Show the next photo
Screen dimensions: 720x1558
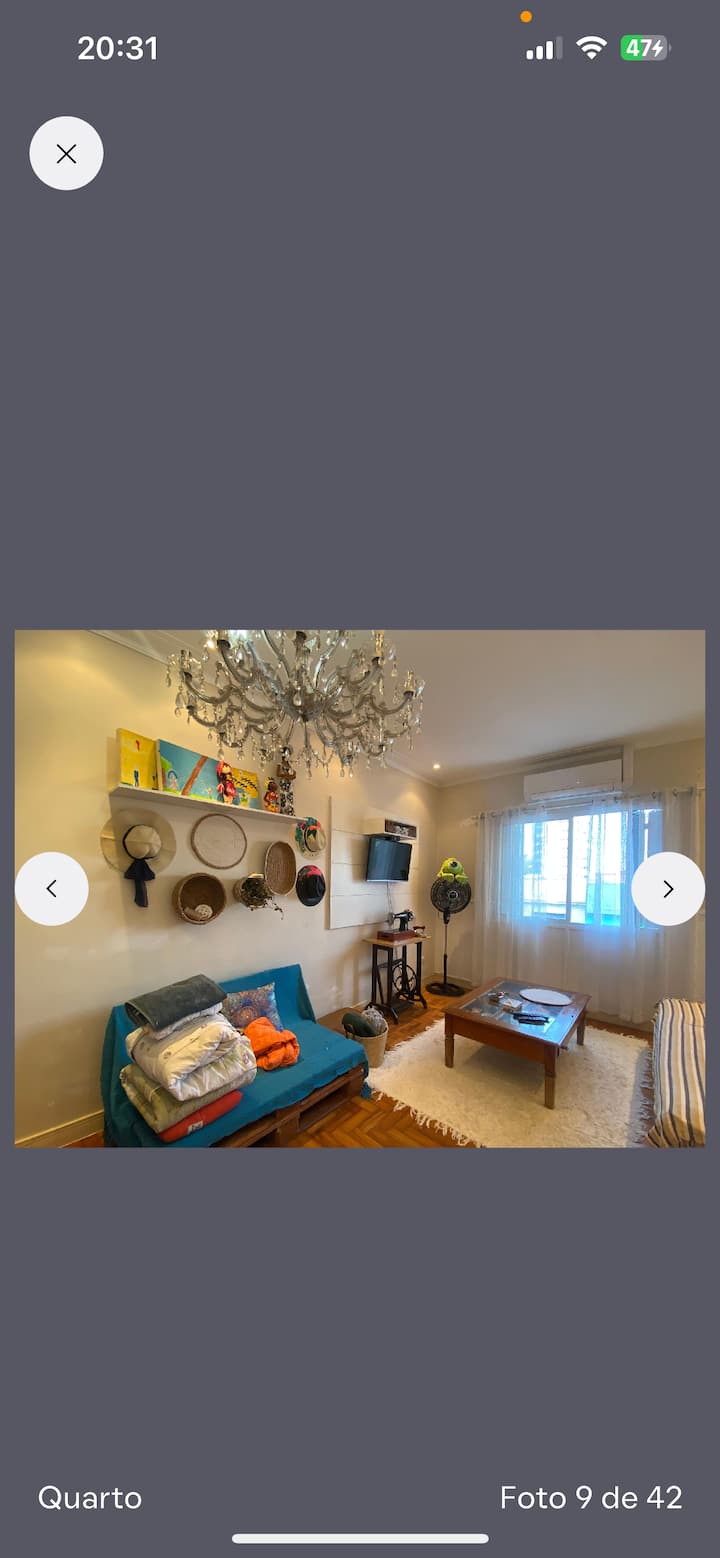(x=668, y=889)
